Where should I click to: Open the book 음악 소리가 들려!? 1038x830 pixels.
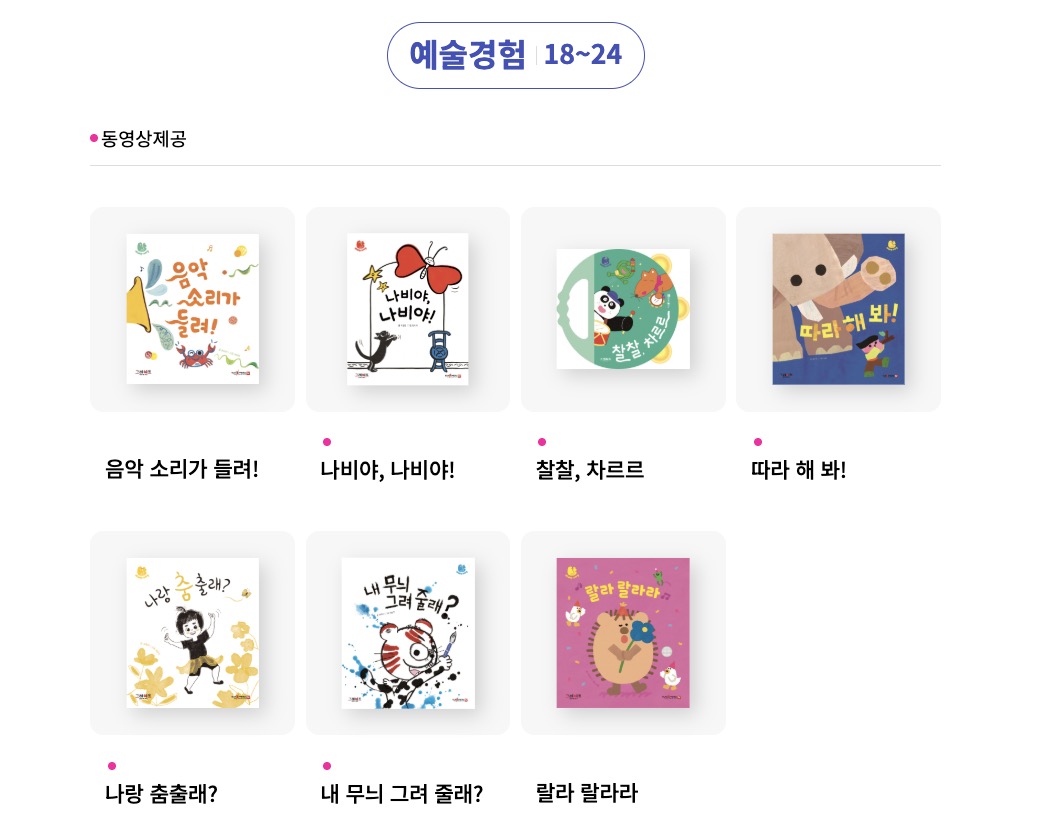(x=192, y=309)
